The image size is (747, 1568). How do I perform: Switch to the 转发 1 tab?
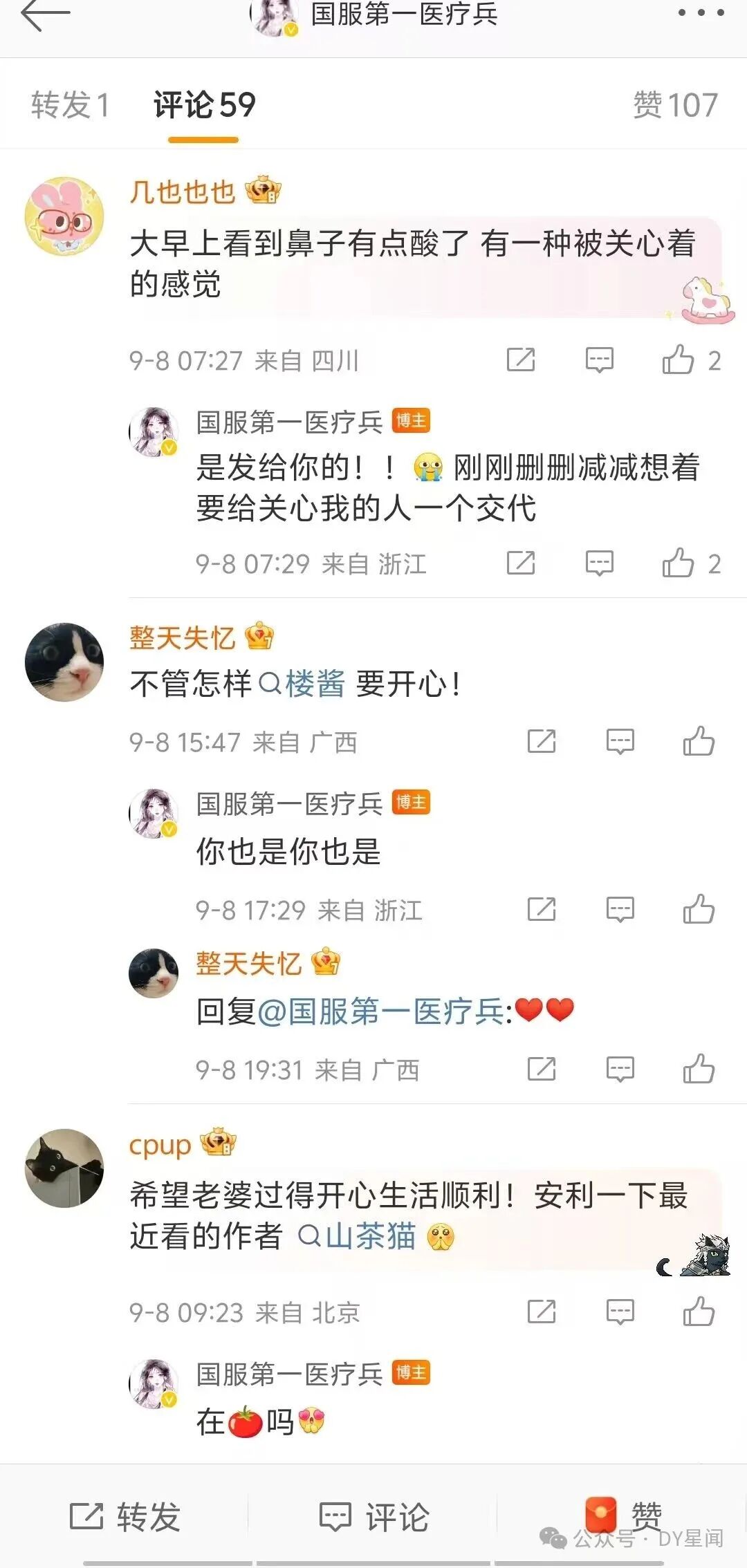(70, 105)
